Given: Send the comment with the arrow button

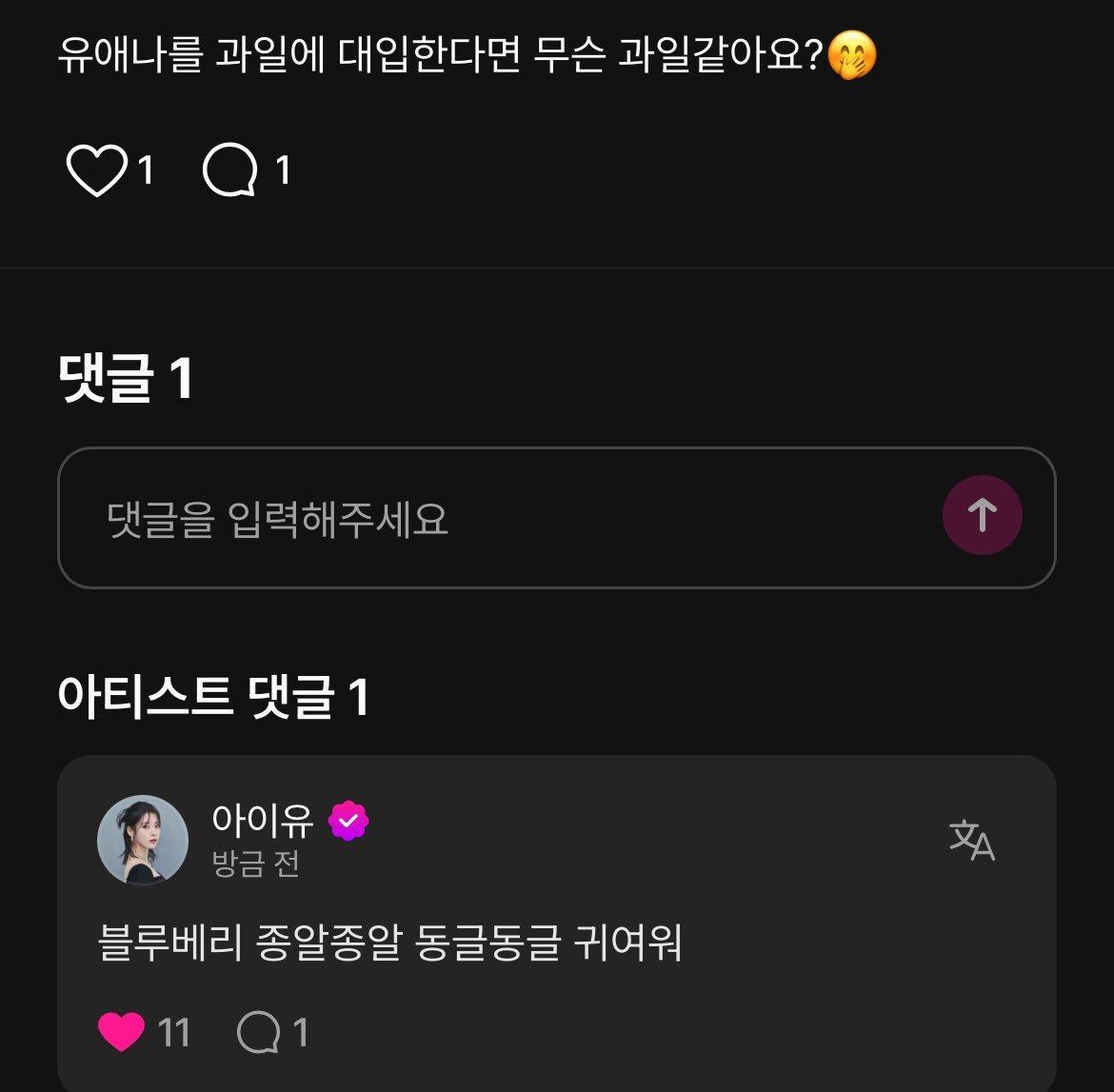Looking at the screenshot, I should click(982, 516).
